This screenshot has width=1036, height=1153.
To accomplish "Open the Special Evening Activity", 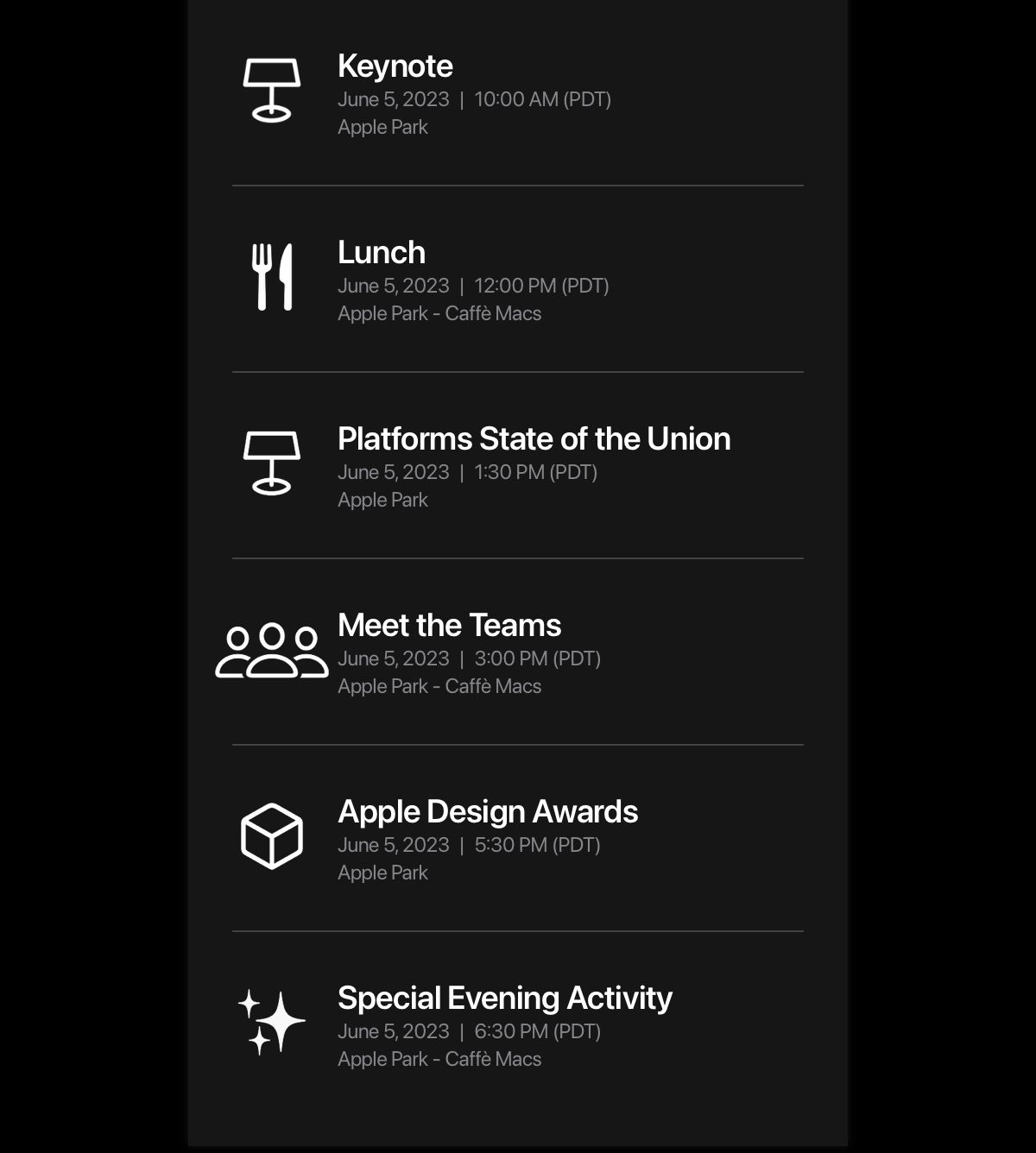I will 505,998.
